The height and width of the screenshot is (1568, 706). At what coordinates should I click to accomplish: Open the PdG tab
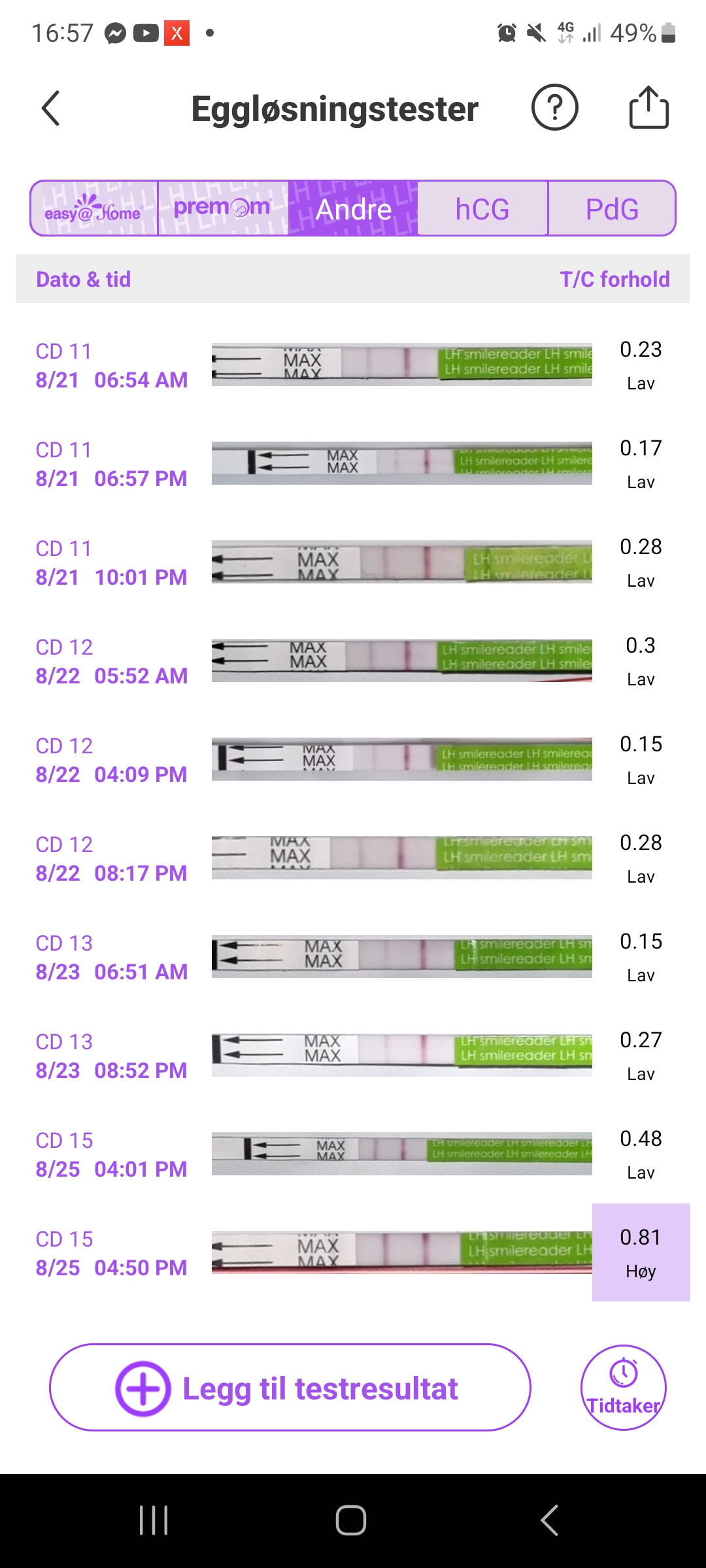pos(612,209)
